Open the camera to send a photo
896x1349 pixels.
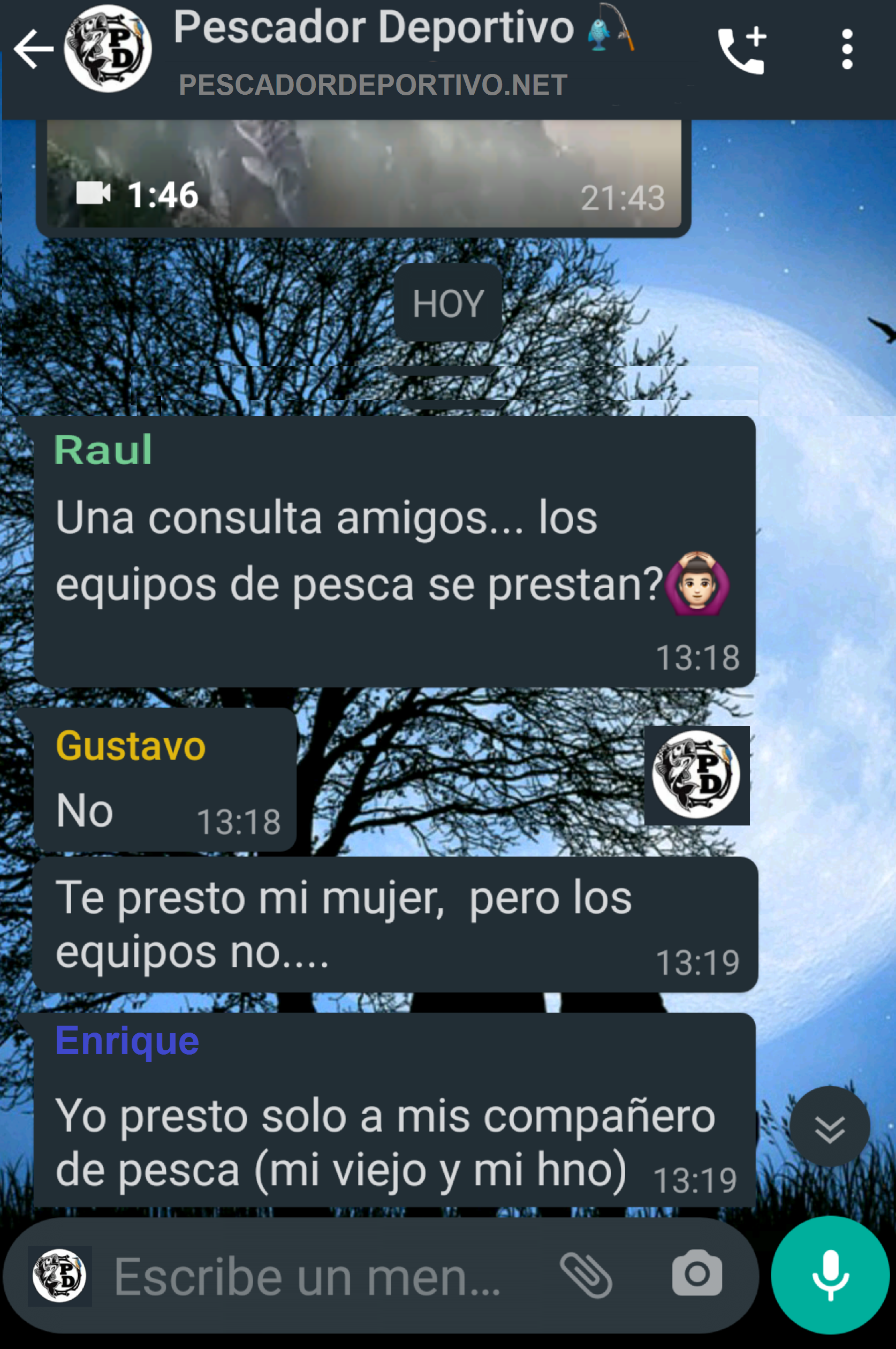[696, 1274]
